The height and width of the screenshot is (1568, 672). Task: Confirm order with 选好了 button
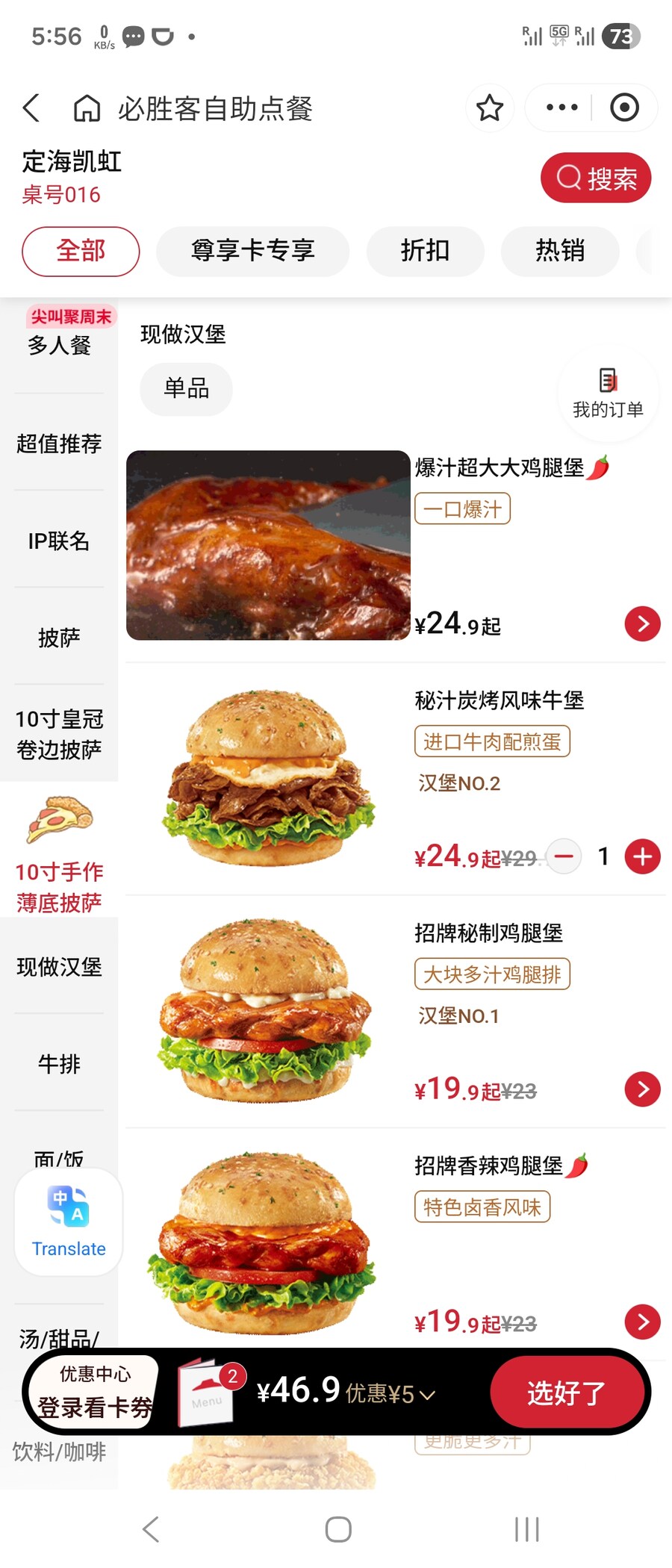point(566,1393)
